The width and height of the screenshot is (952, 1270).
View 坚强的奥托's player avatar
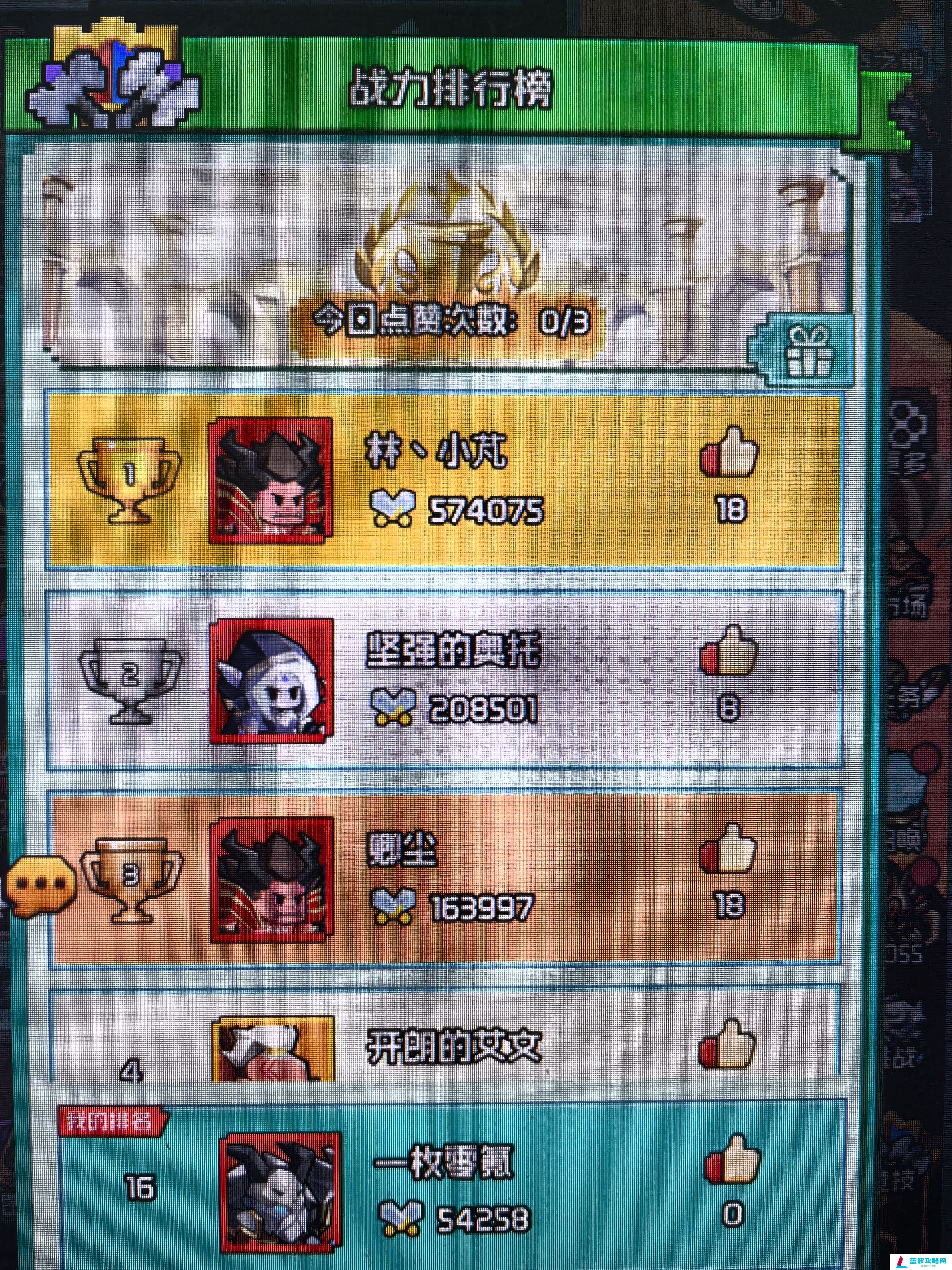pyautogui.click(x=271, y=679)
